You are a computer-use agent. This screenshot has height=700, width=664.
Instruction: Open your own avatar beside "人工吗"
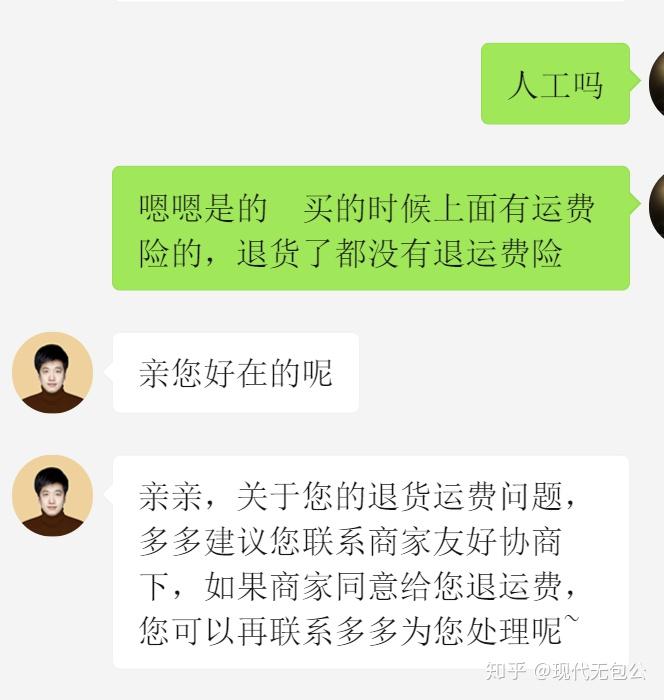(x=656, y=83)
